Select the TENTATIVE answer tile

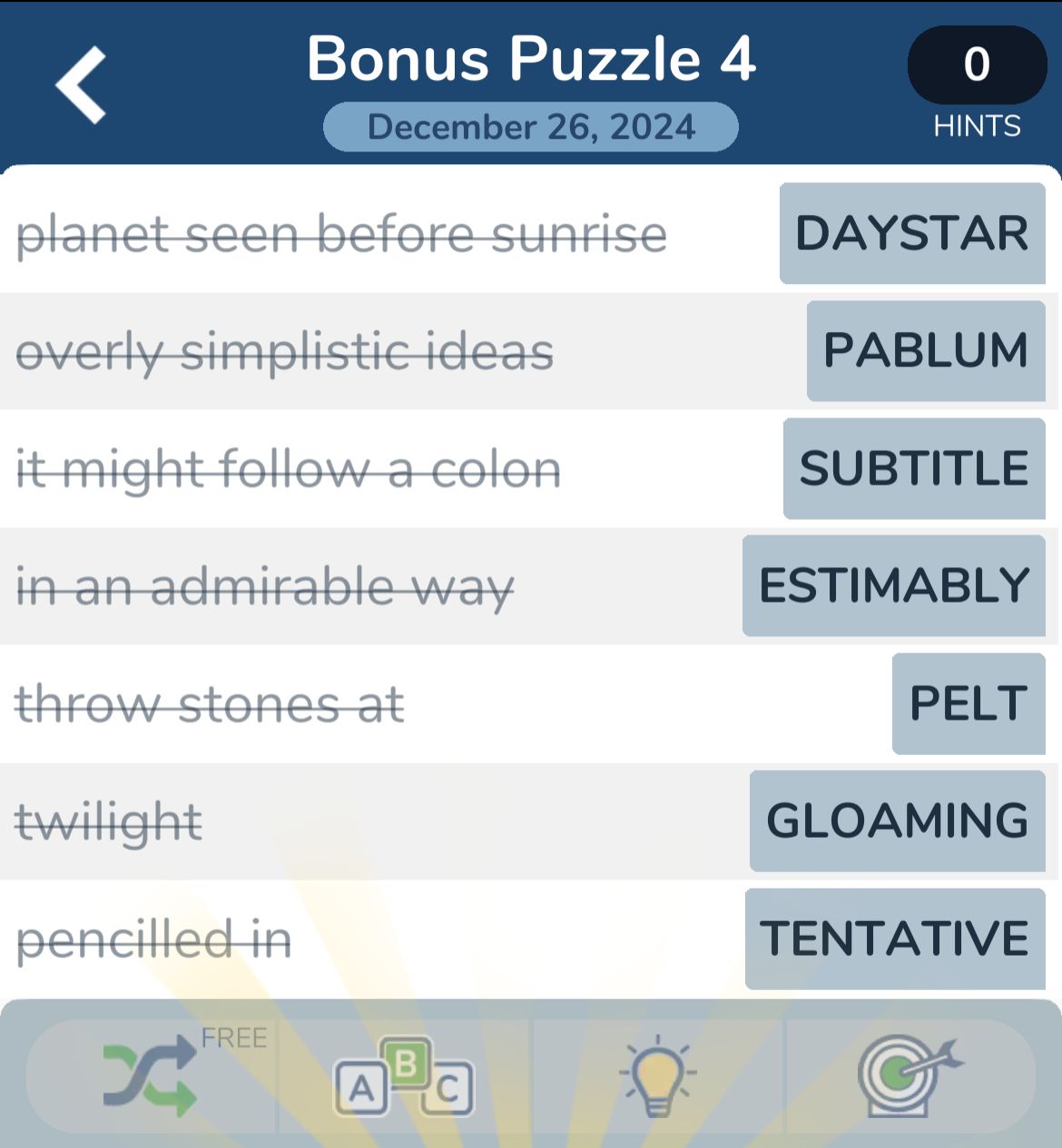[x=895, y=938]
